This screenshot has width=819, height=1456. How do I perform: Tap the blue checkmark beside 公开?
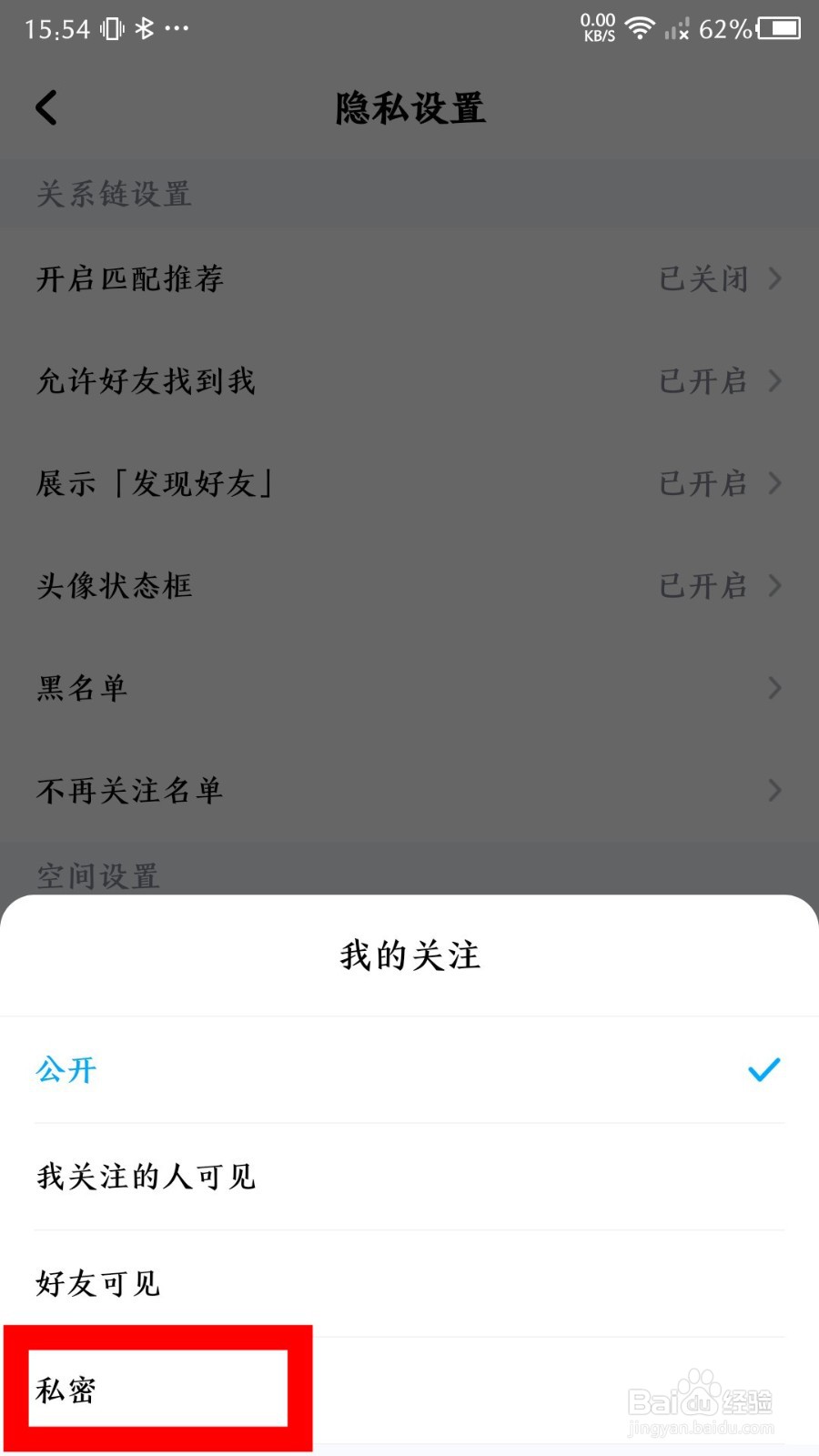click(763, 1070)
